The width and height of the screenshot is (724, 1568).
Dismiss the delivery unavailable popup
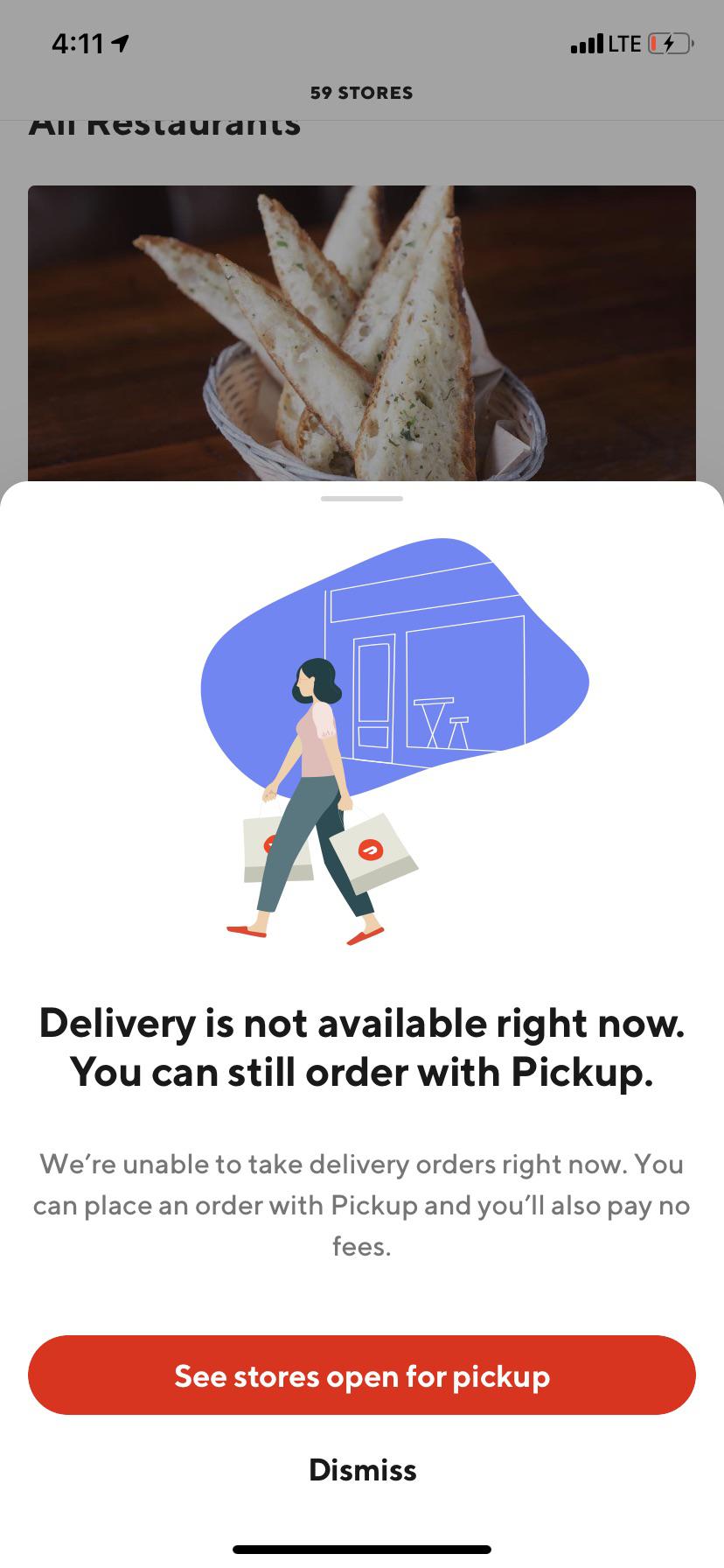click(362, 1470)
